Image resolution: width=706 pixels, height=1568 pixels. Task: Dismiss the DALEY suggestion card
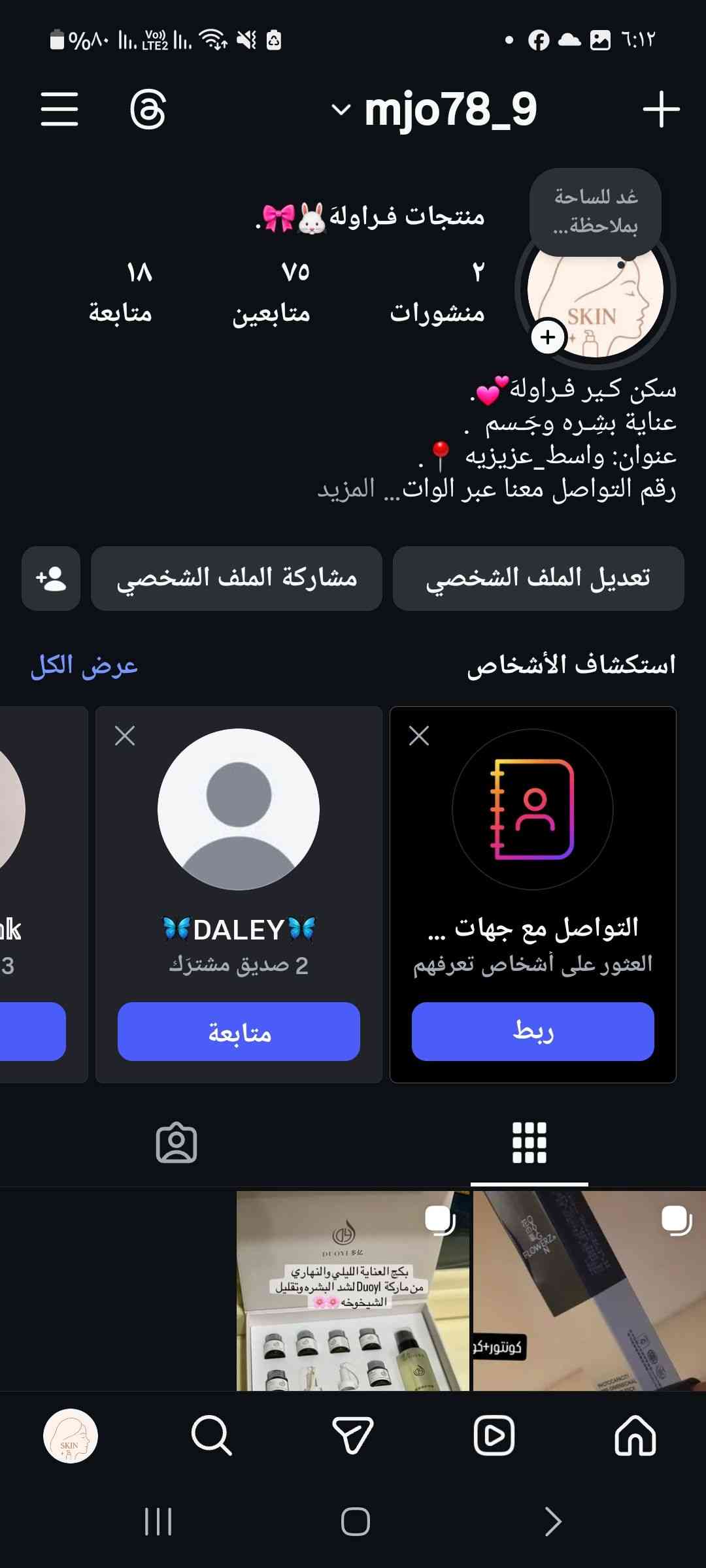[125, 736]
